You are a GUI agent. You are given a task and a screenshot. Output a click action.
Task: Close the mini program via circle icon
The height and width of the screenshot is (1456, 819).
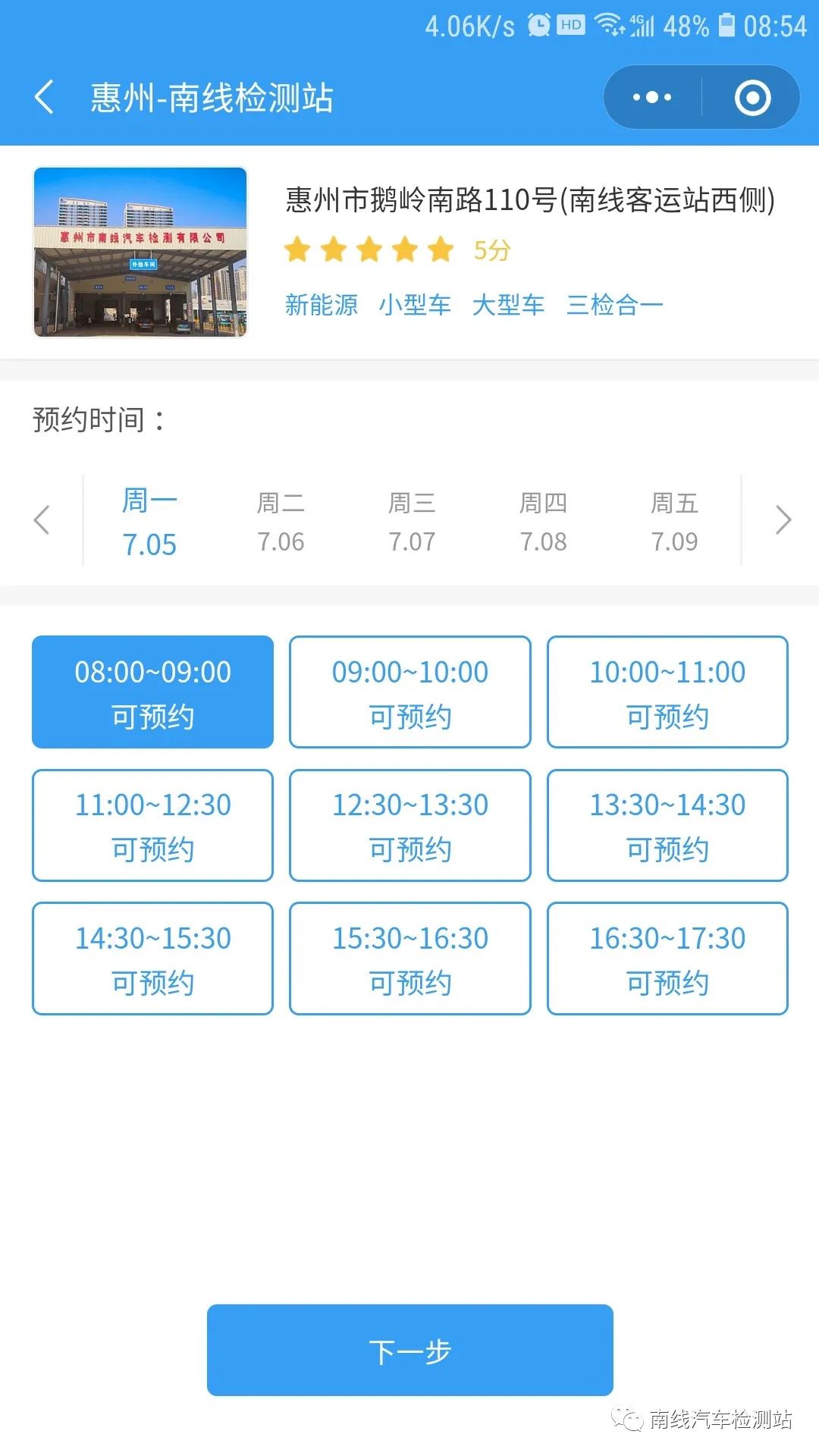click(x=752, y=98)
